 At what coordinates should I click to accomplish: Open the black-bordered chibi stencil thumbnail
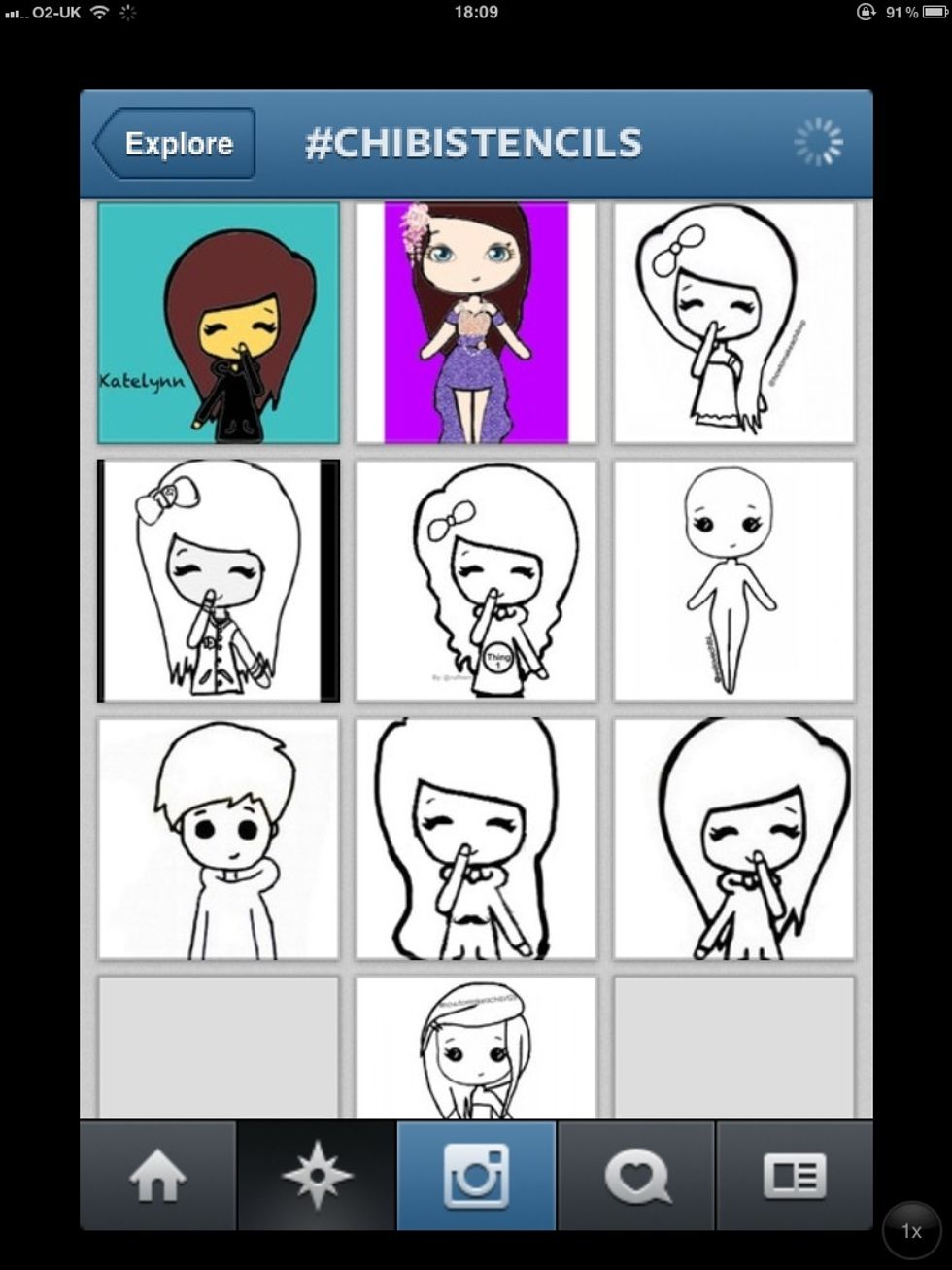(218, 582)
